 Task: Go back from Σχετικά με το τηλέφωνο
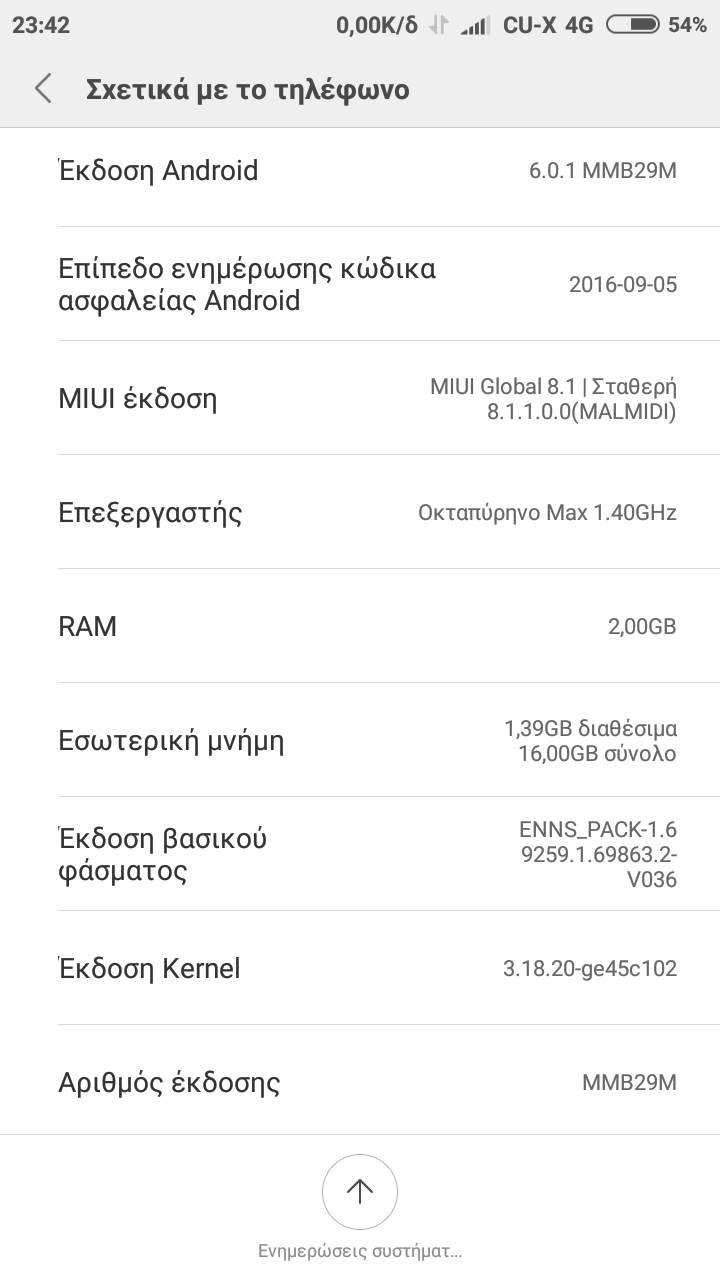[43, 89]
